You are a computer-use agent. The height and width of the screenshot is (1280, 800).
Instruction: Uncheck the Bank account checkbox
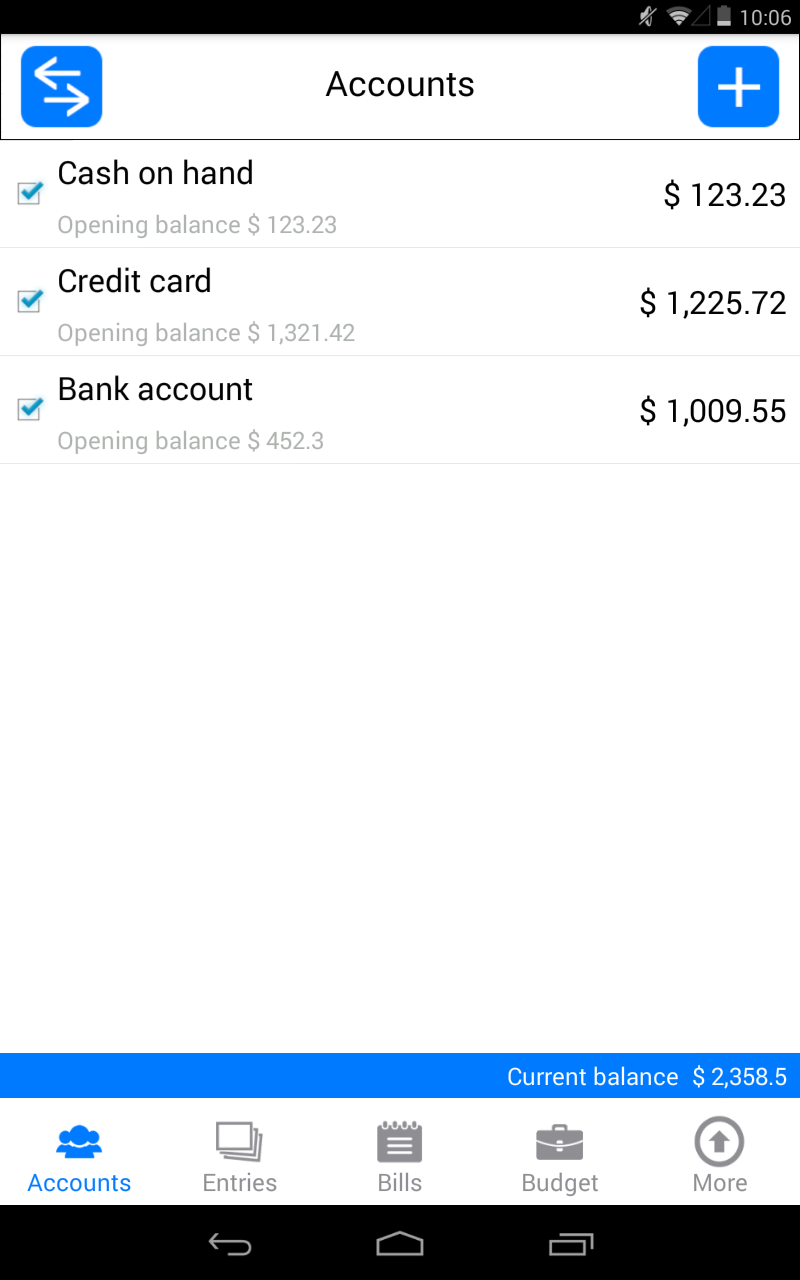pyautogui.click(x=30, y=408)
